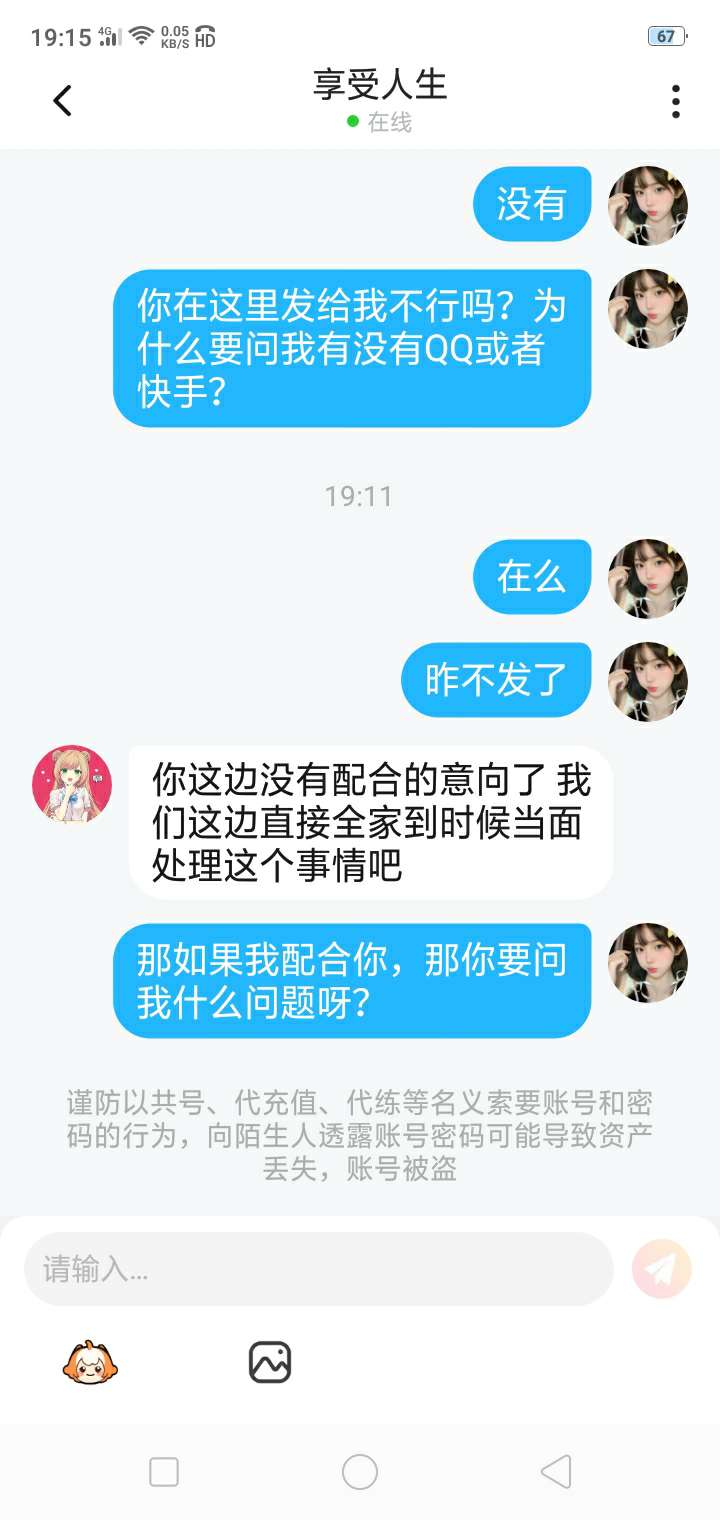Open the emoji sticker picker
Viewport: 720px width, 1520px height.
90,1362
